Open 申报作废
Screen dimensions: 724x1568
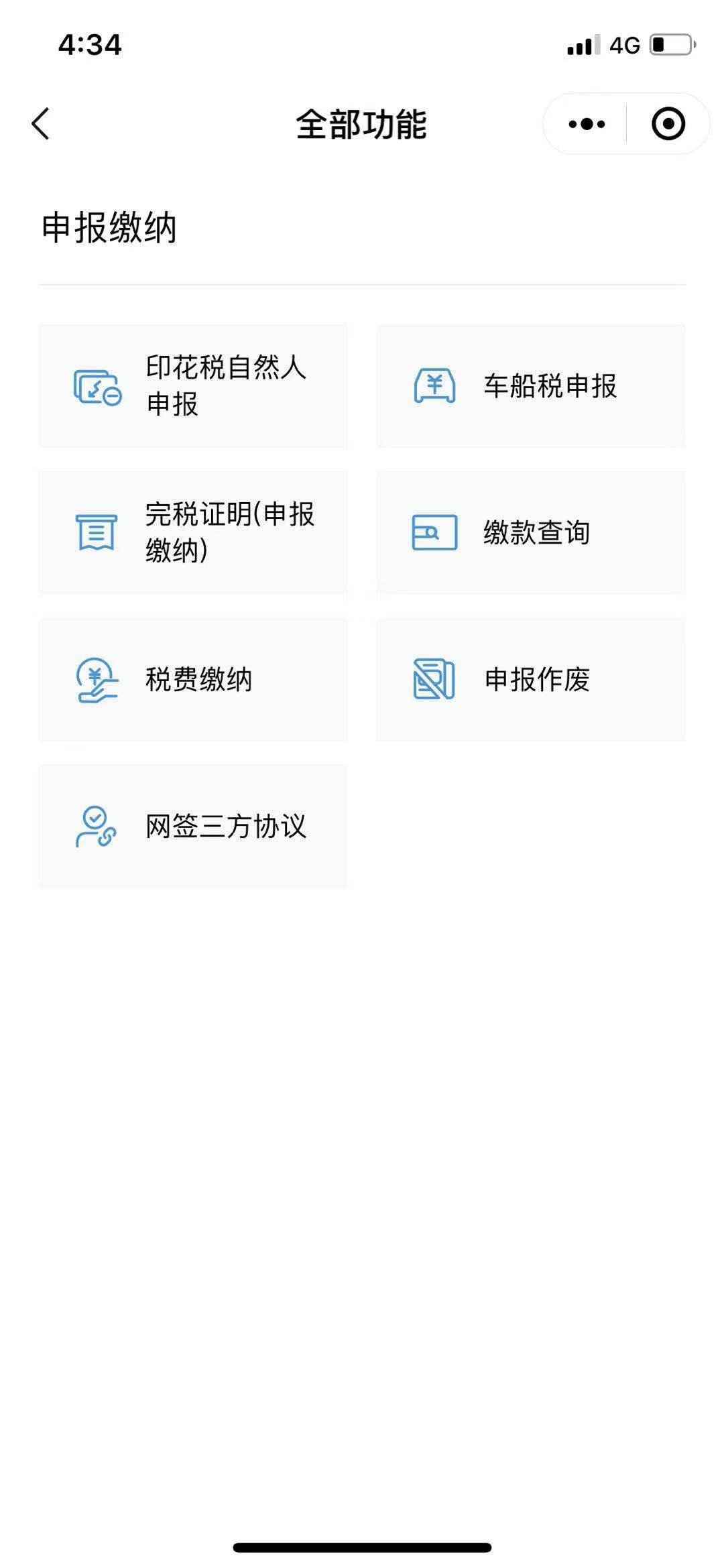(x=530, y=680)
